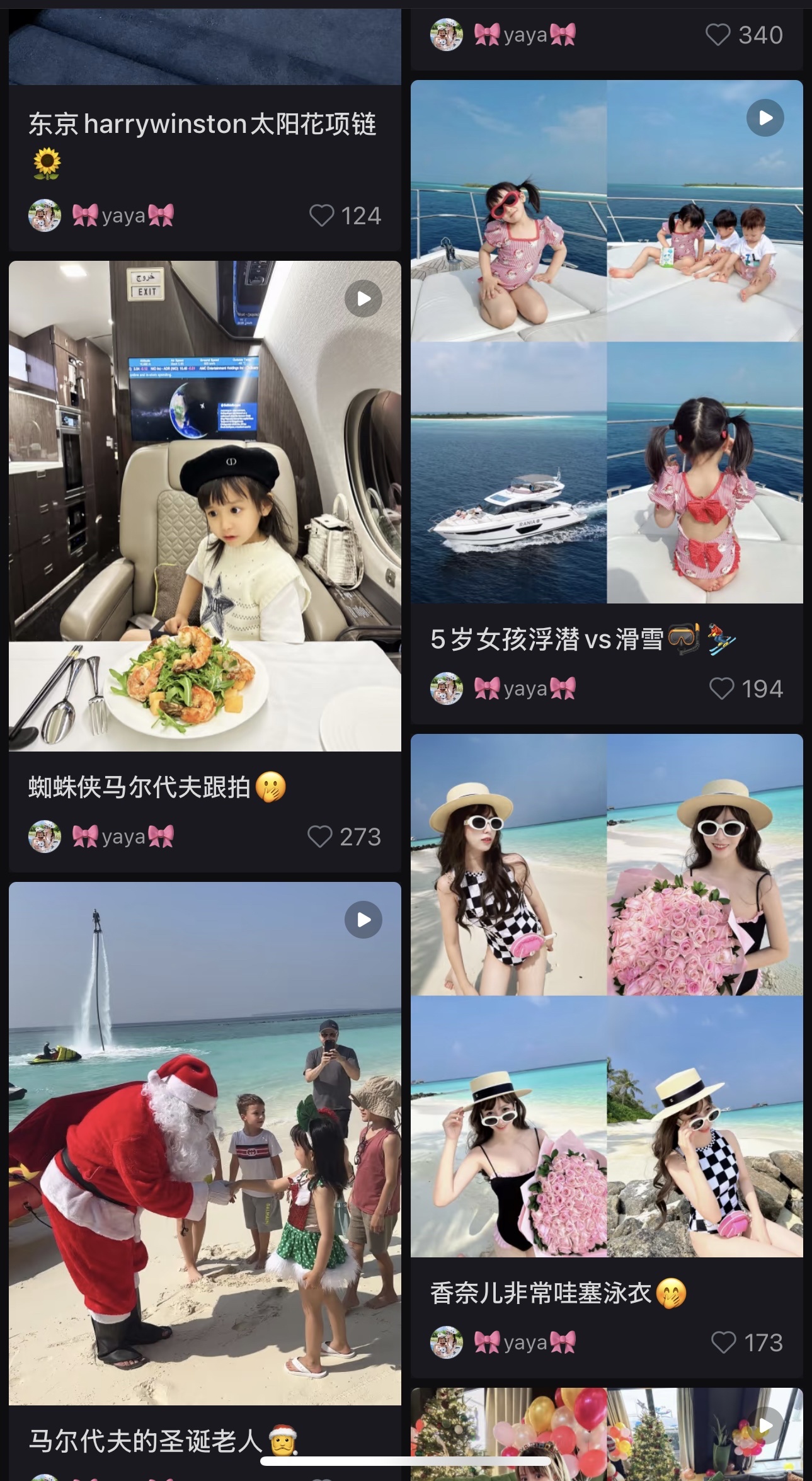Like the 东京 harrywinston太阳花项链 post
Image resolution: width=812 pixels, height=1481 pixels.
pyautogui.click(x=322, y=216)
